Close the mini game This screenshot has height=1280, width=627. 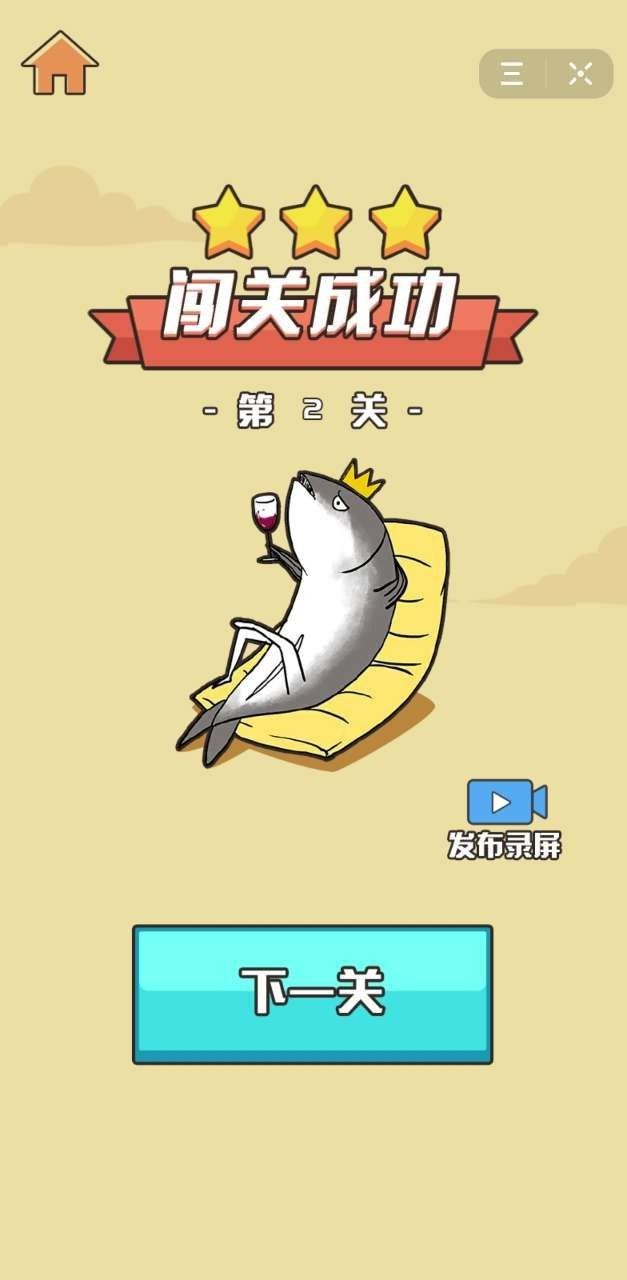[x=580, y=74]
